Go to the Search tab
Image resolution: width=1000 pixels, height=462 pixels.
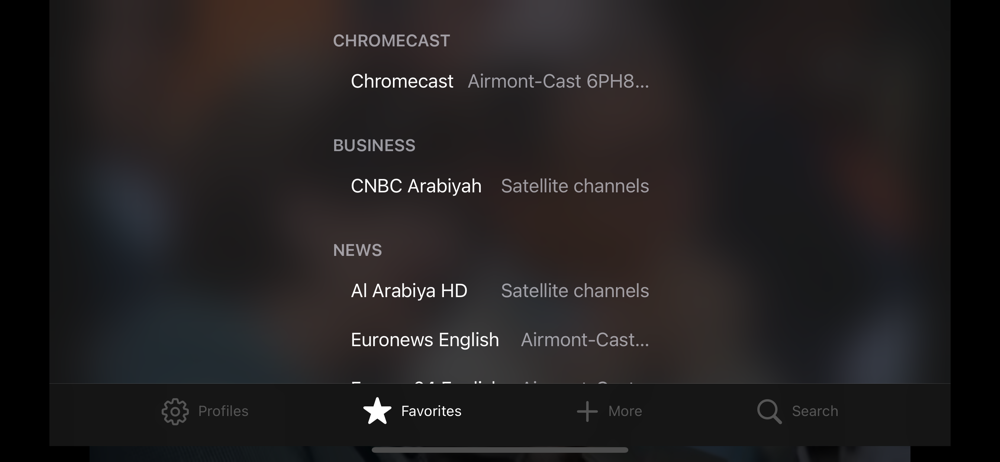coord(797,411)
